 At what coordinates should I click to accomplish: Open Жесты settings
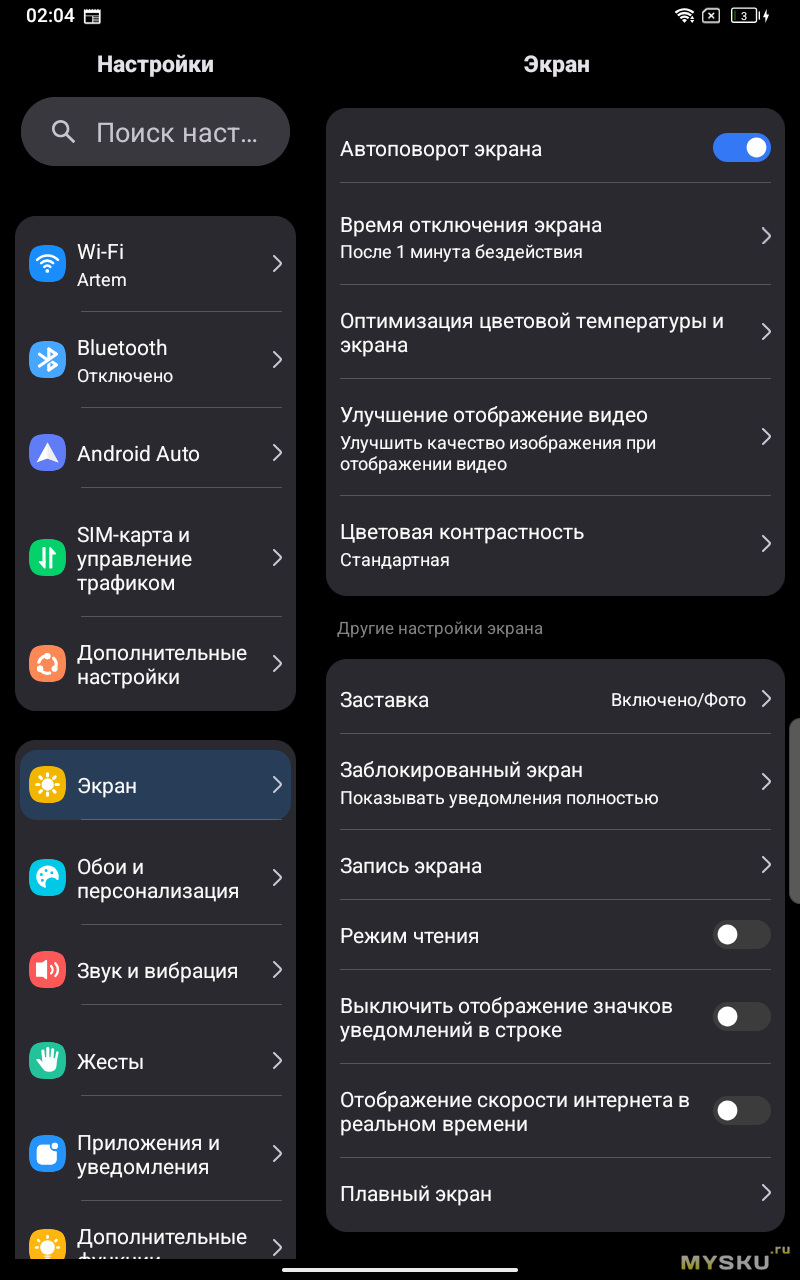pos(155,1061)
